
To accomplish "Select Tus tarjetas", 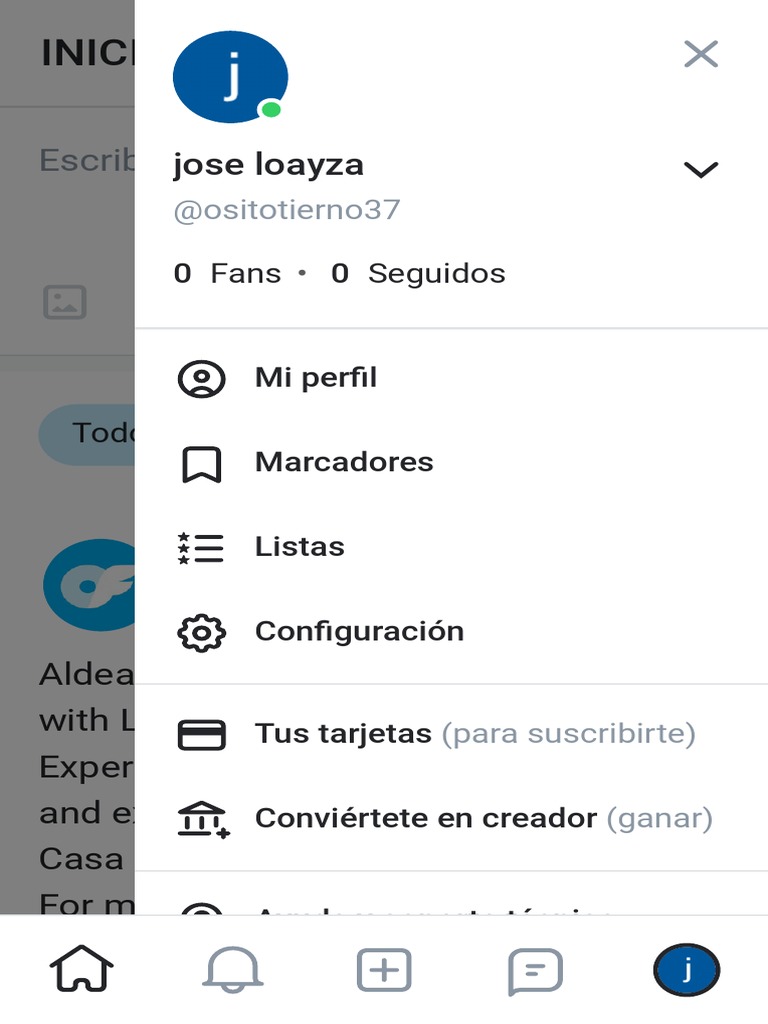I will tap(342, 733).
